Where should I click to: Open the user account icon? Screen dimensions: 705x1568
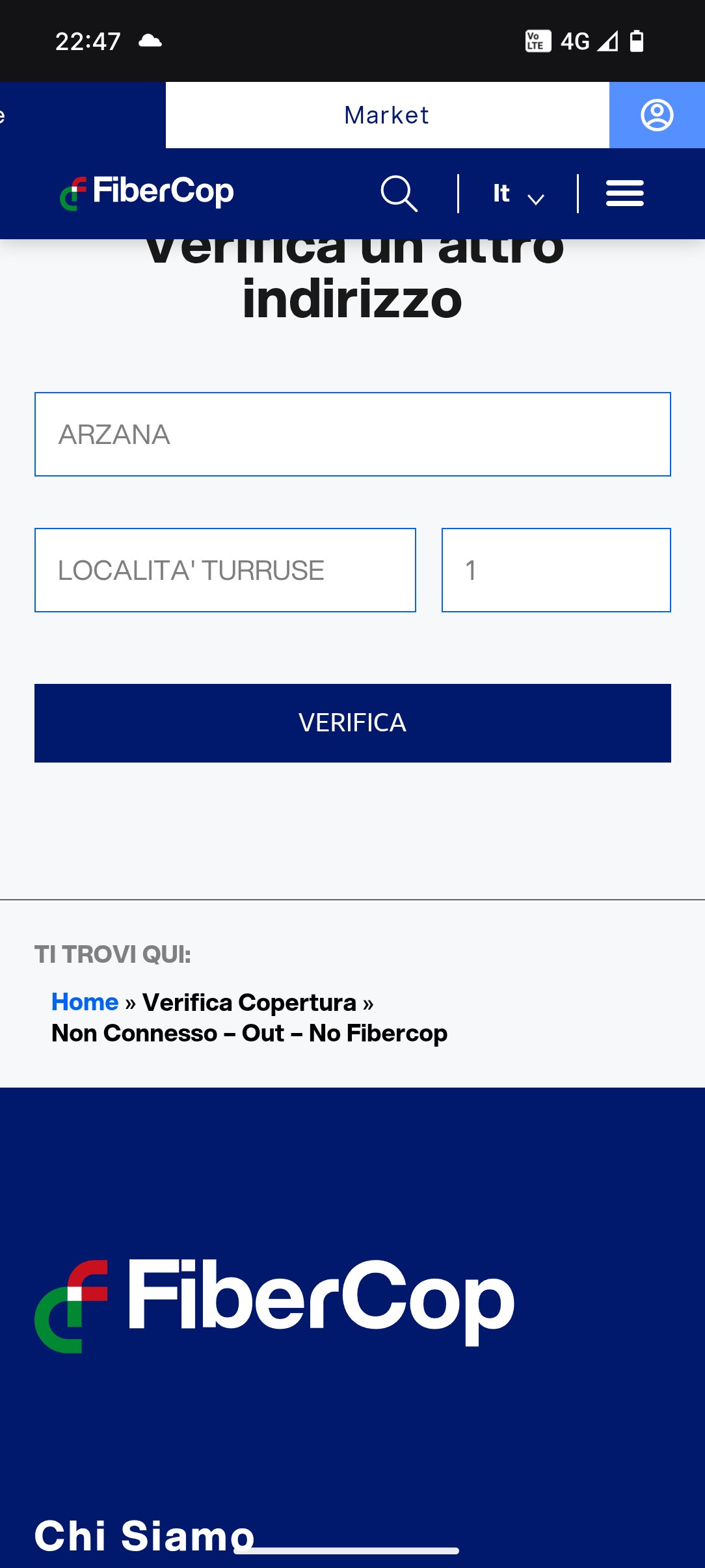[657, 115]
